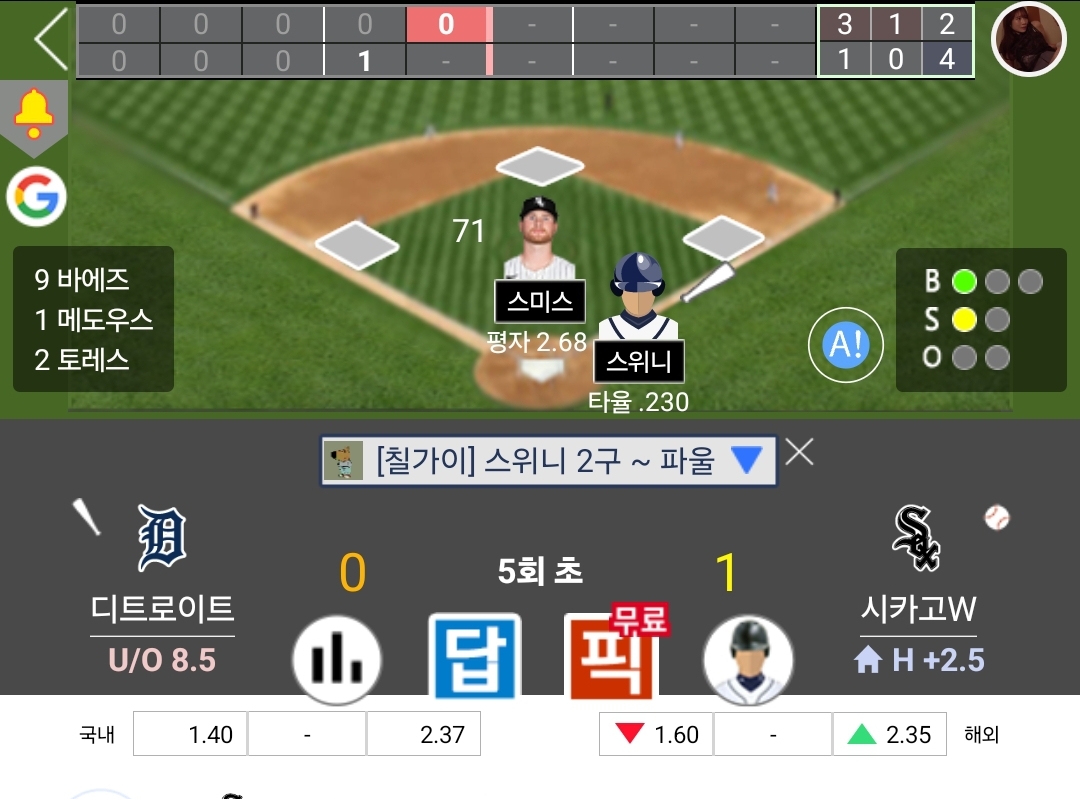Tap the A! alert button
1080x799 pixels.
click(x=845, y=345)
